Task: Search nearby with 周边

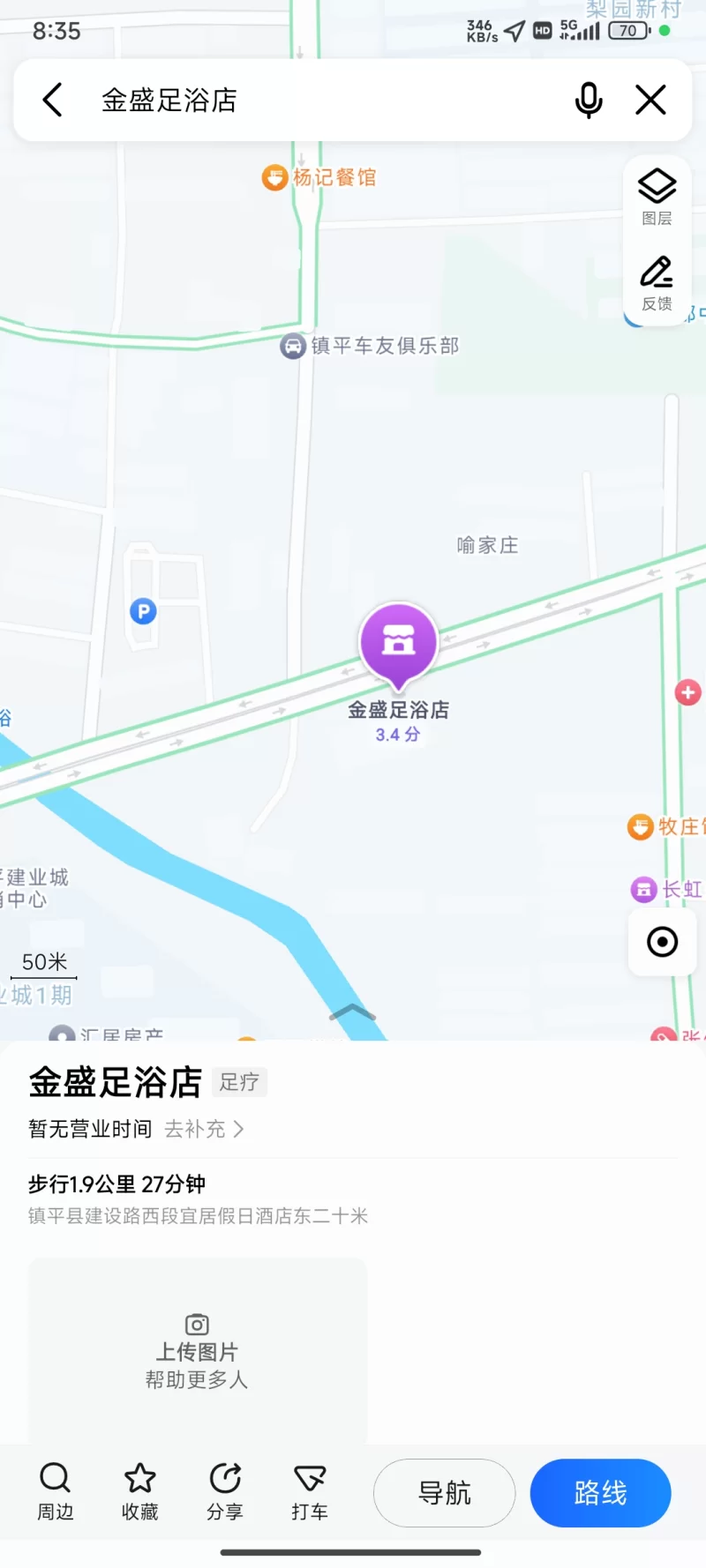Action: [55, 1492]
